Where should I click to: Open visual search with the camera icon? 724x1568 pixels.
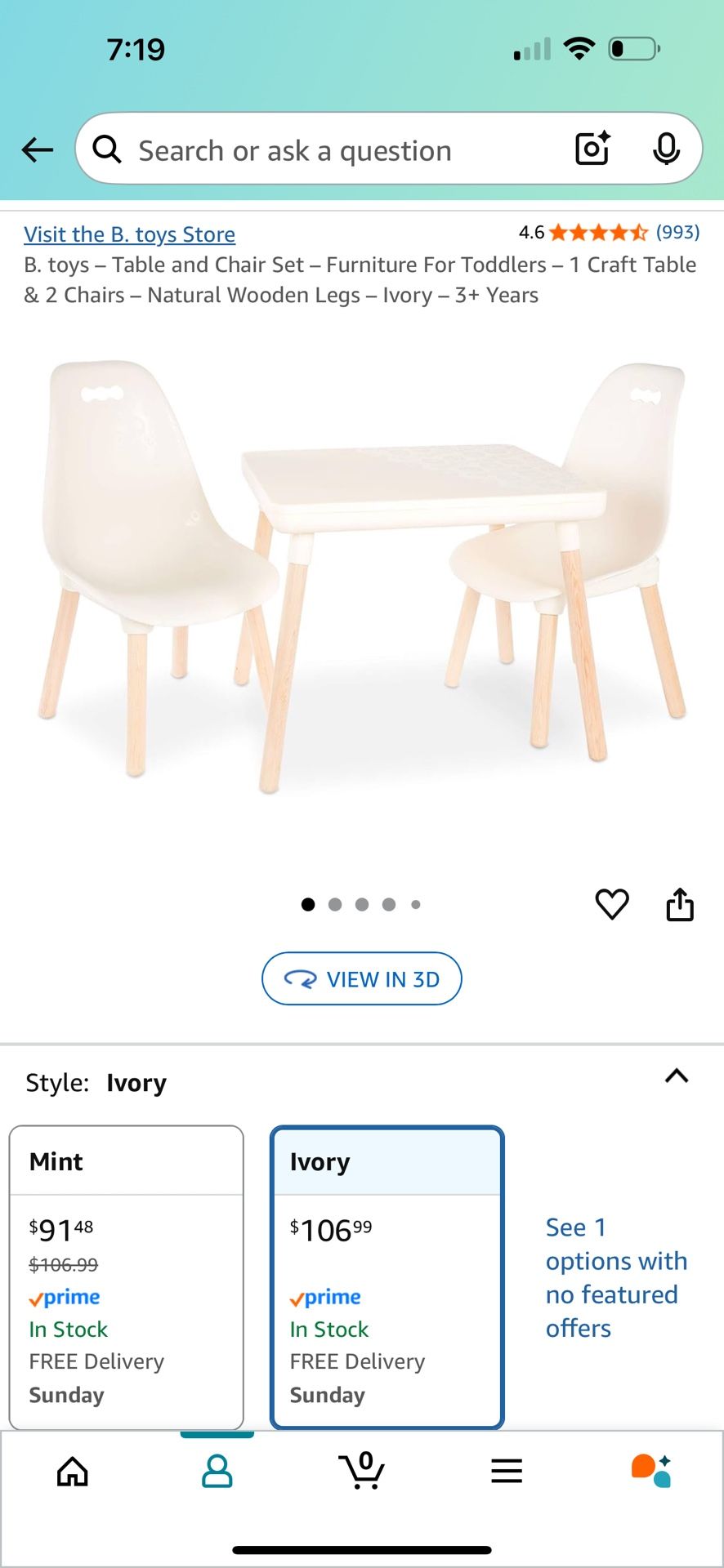(x=592, y=149)
